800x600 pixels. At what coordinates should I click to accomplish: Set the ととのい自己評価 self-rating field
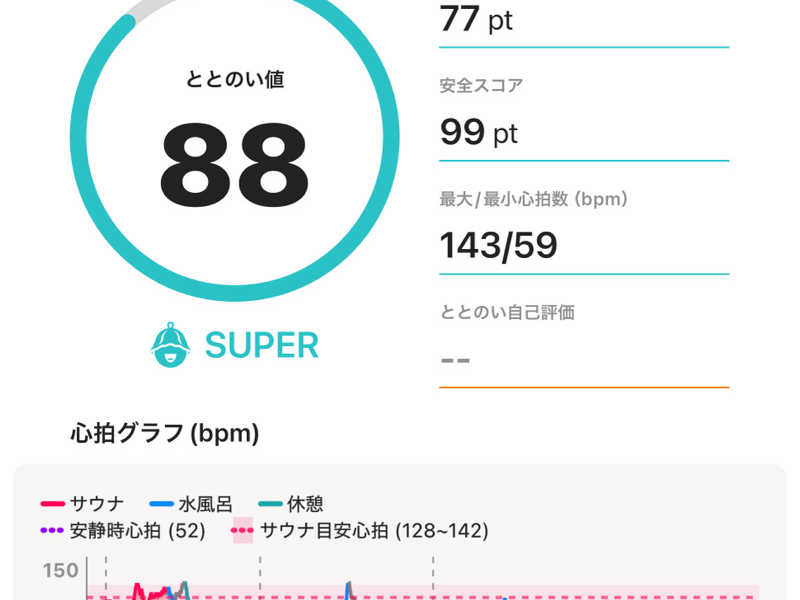coord(583,358)
